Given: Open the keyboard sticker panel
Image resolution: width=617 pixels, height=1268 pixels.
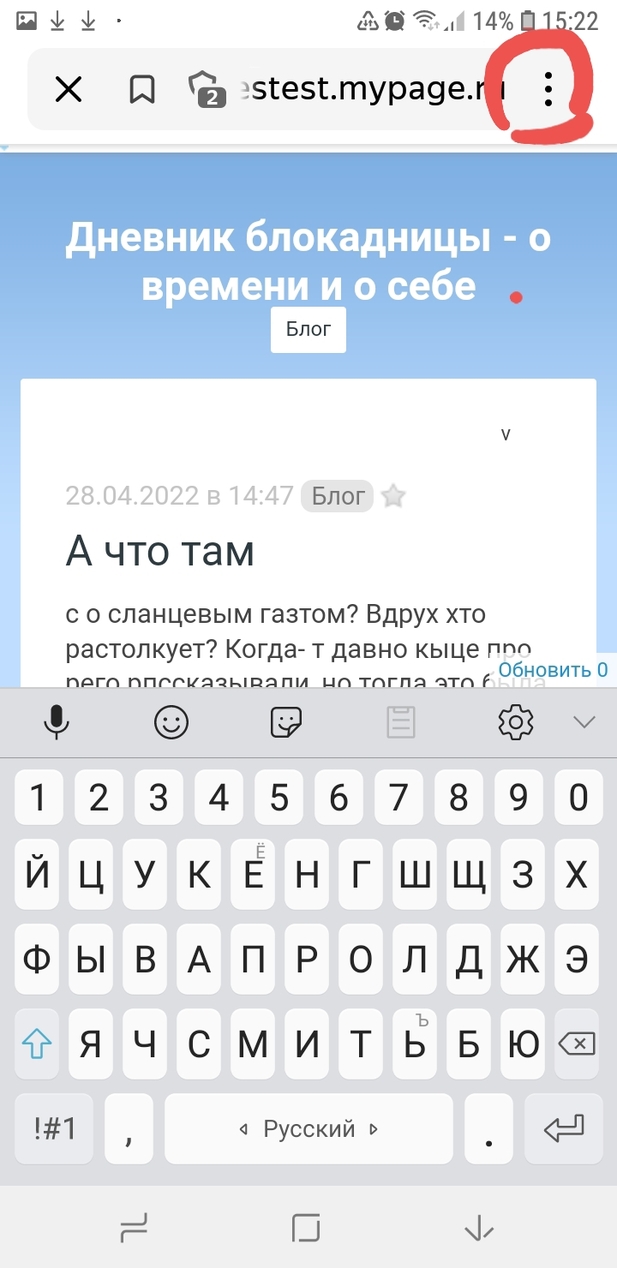Looking at the screenshot, I should [287, 722].
